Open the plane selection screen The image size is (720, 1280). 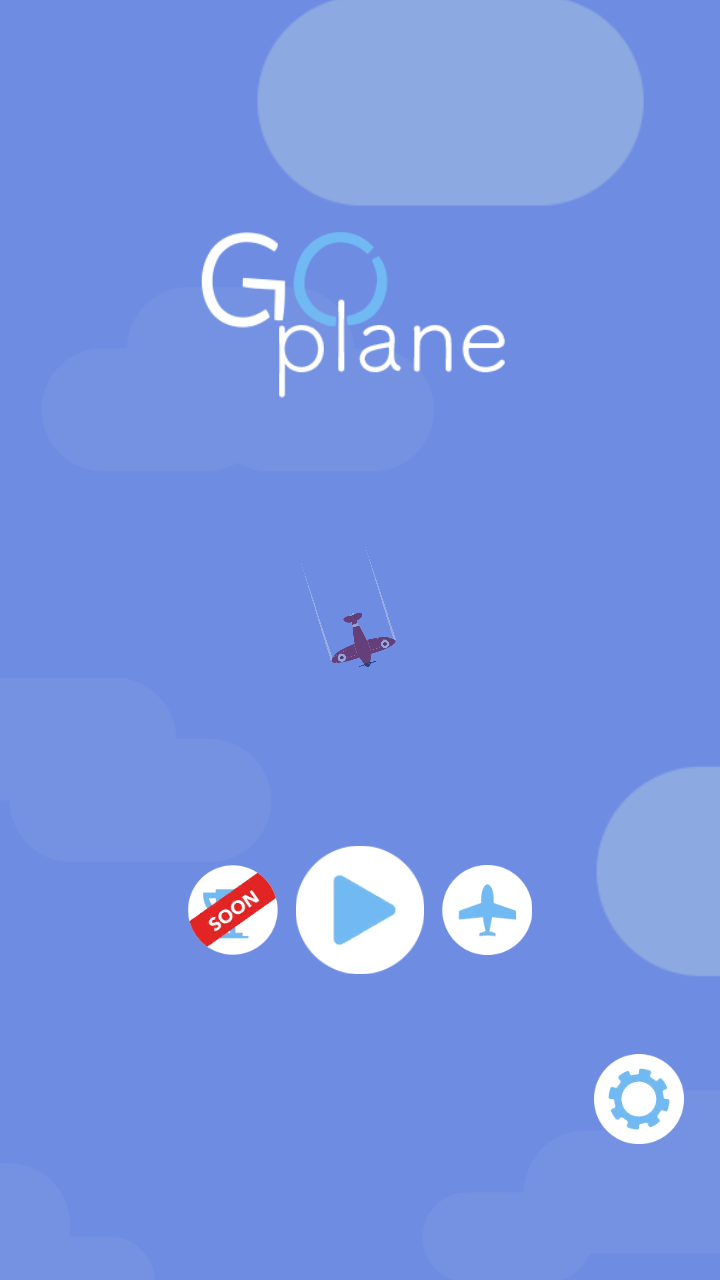click(487, 910)
